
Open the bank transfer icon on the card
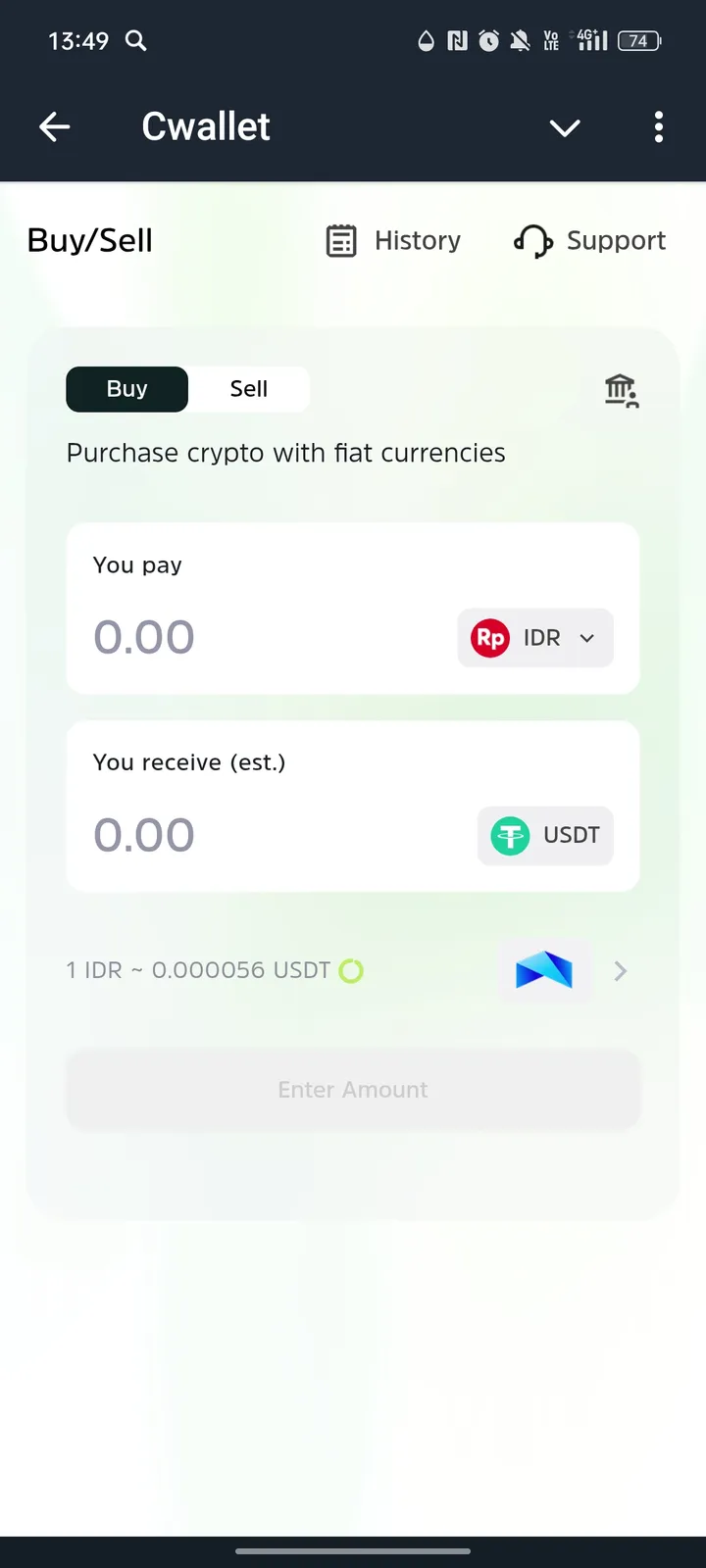(x=621, y=389)
